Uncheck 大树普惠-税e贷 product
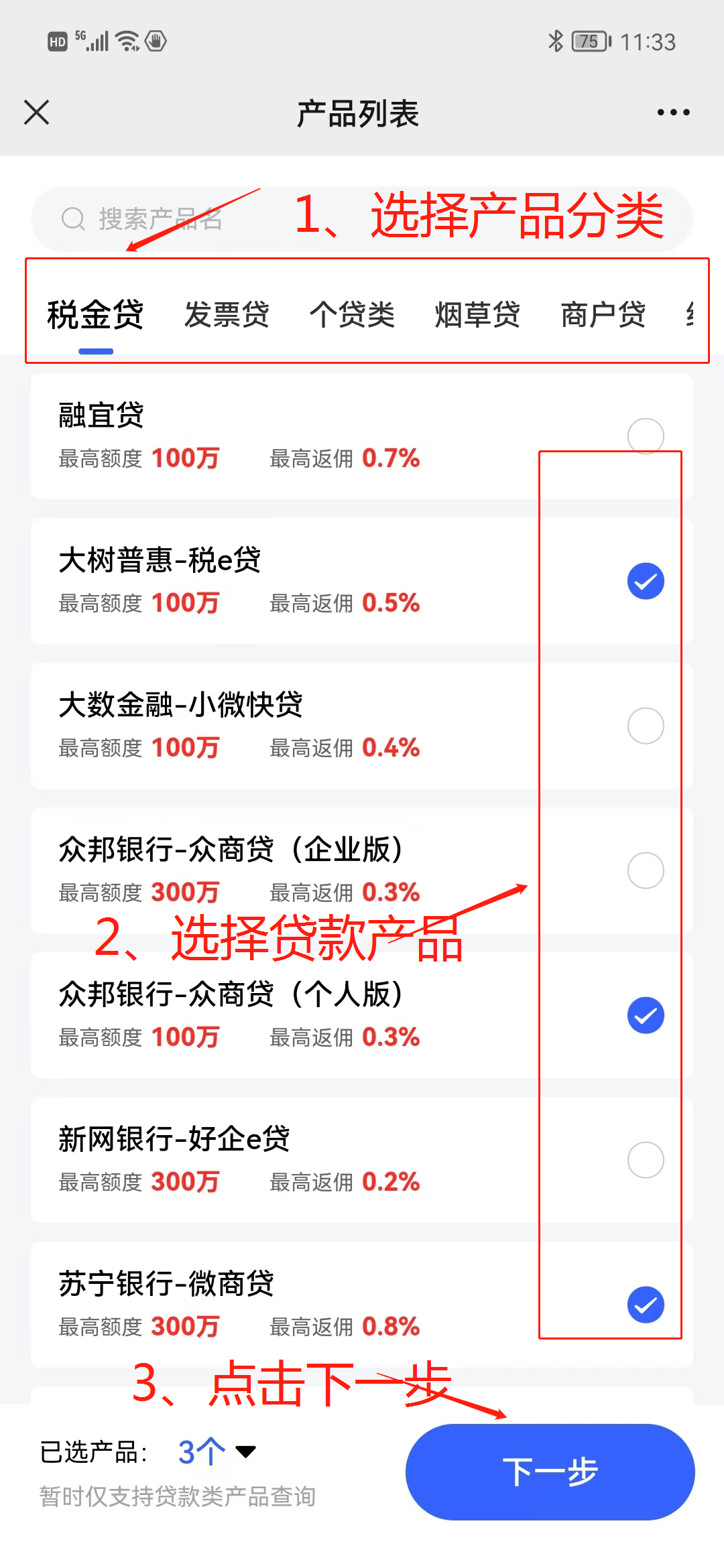Screen dimensions: 724x1568 pyautogui.click(x=646, y=581)
